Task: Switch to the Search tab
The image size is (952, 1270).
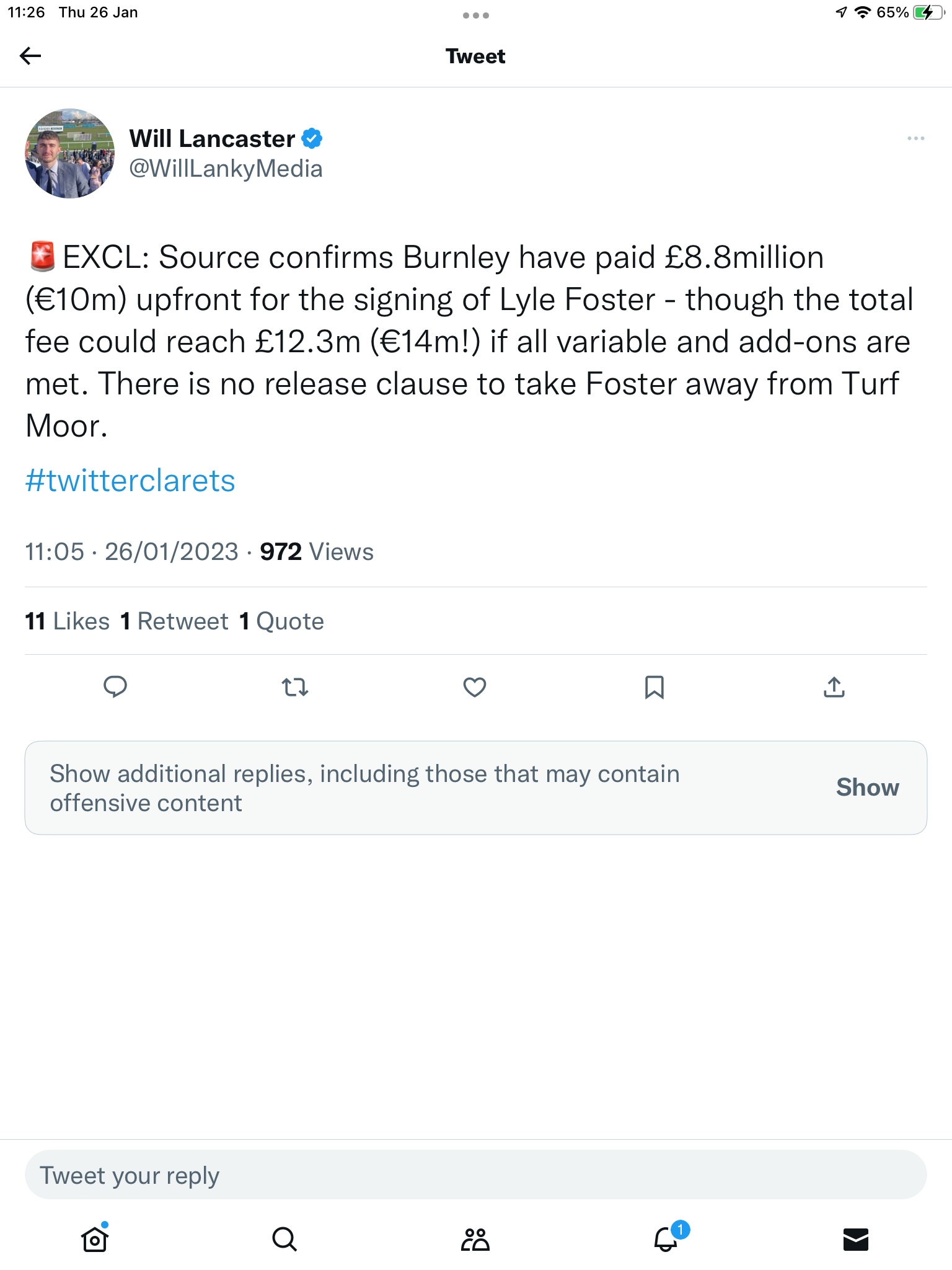Action: coord(284,1240)
